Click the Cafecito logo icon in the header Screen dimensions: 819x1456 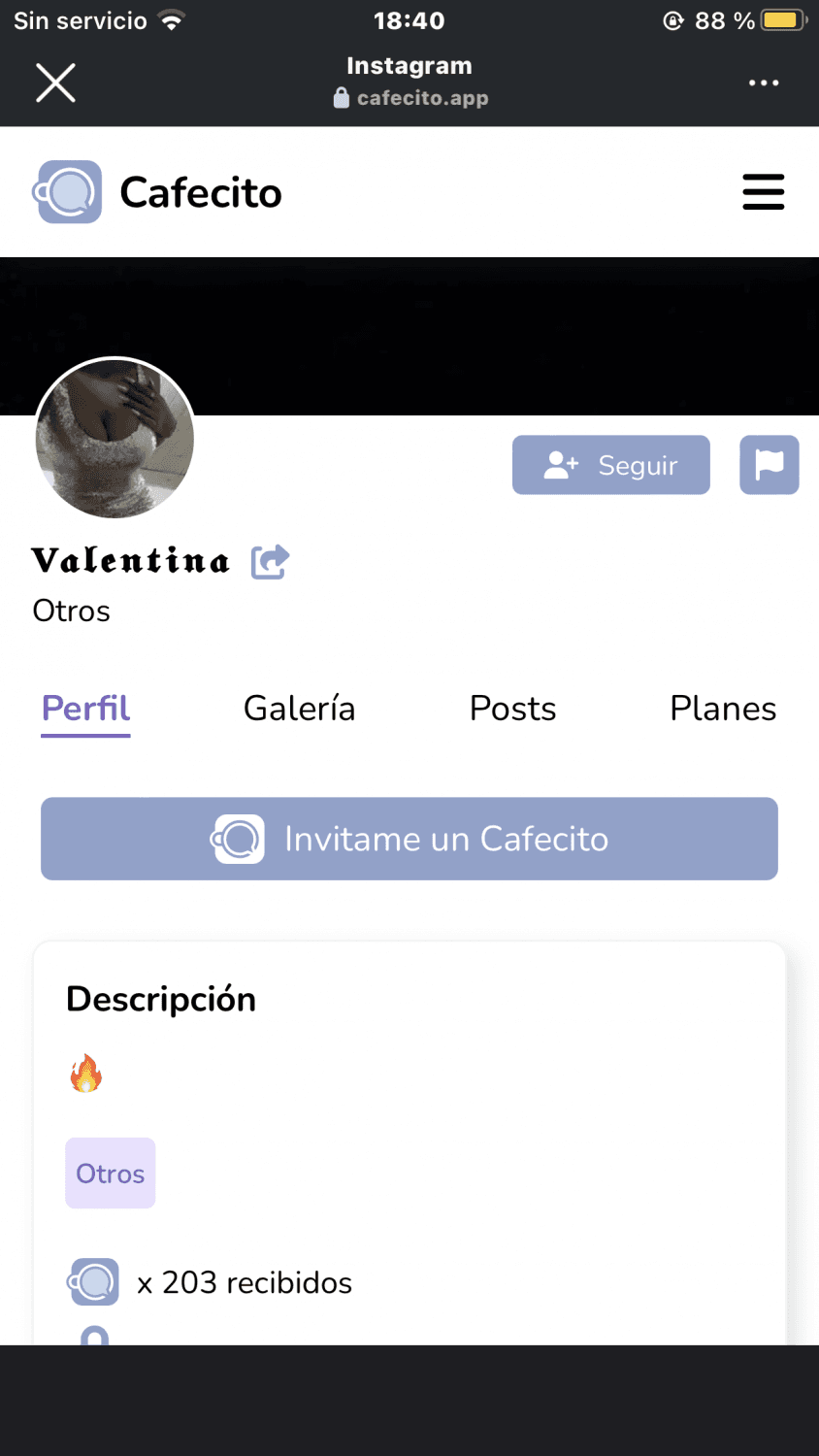tap(67, 191)
